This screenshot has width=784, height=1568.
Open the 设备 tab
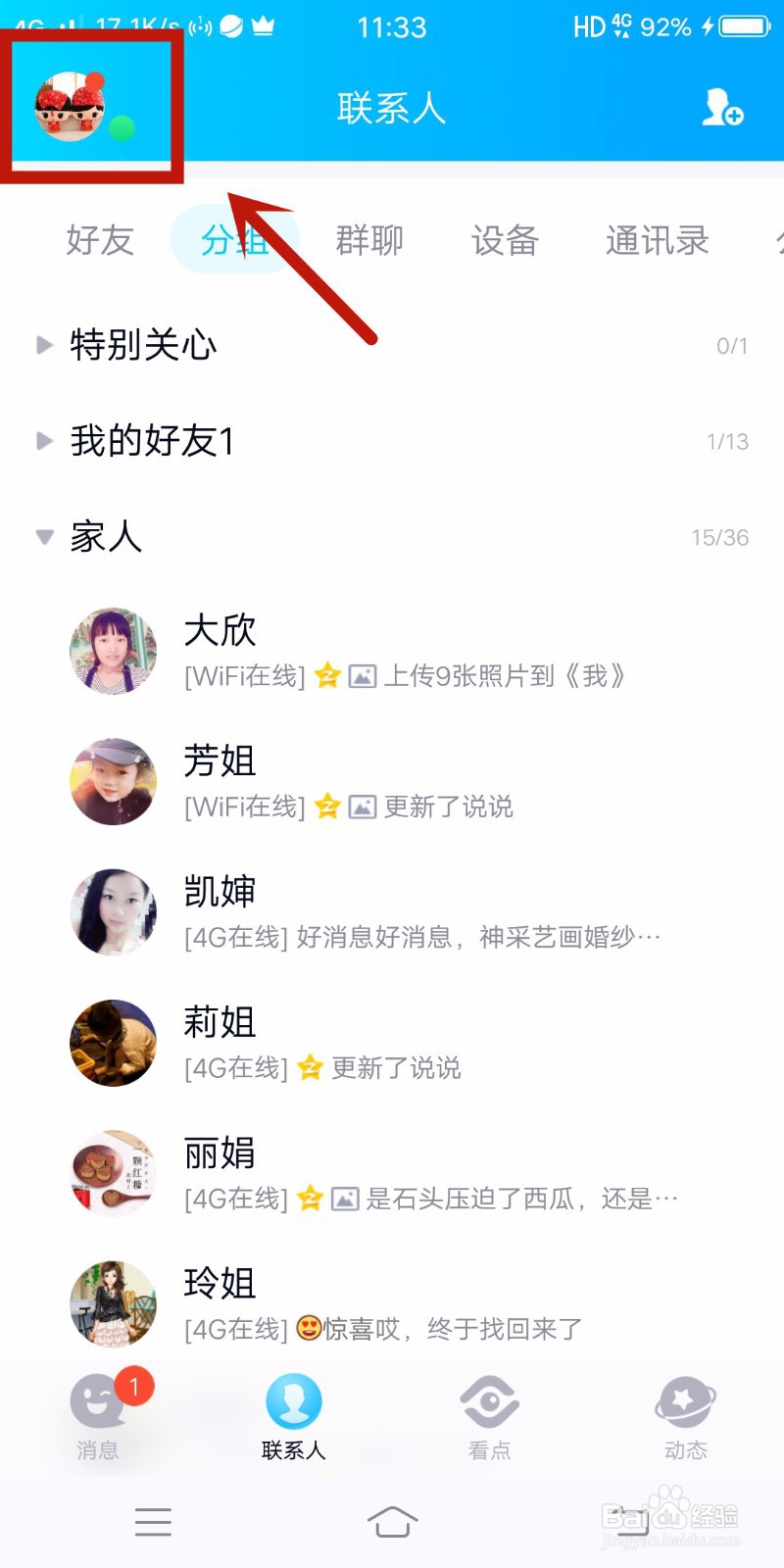(x=505, y=240)
